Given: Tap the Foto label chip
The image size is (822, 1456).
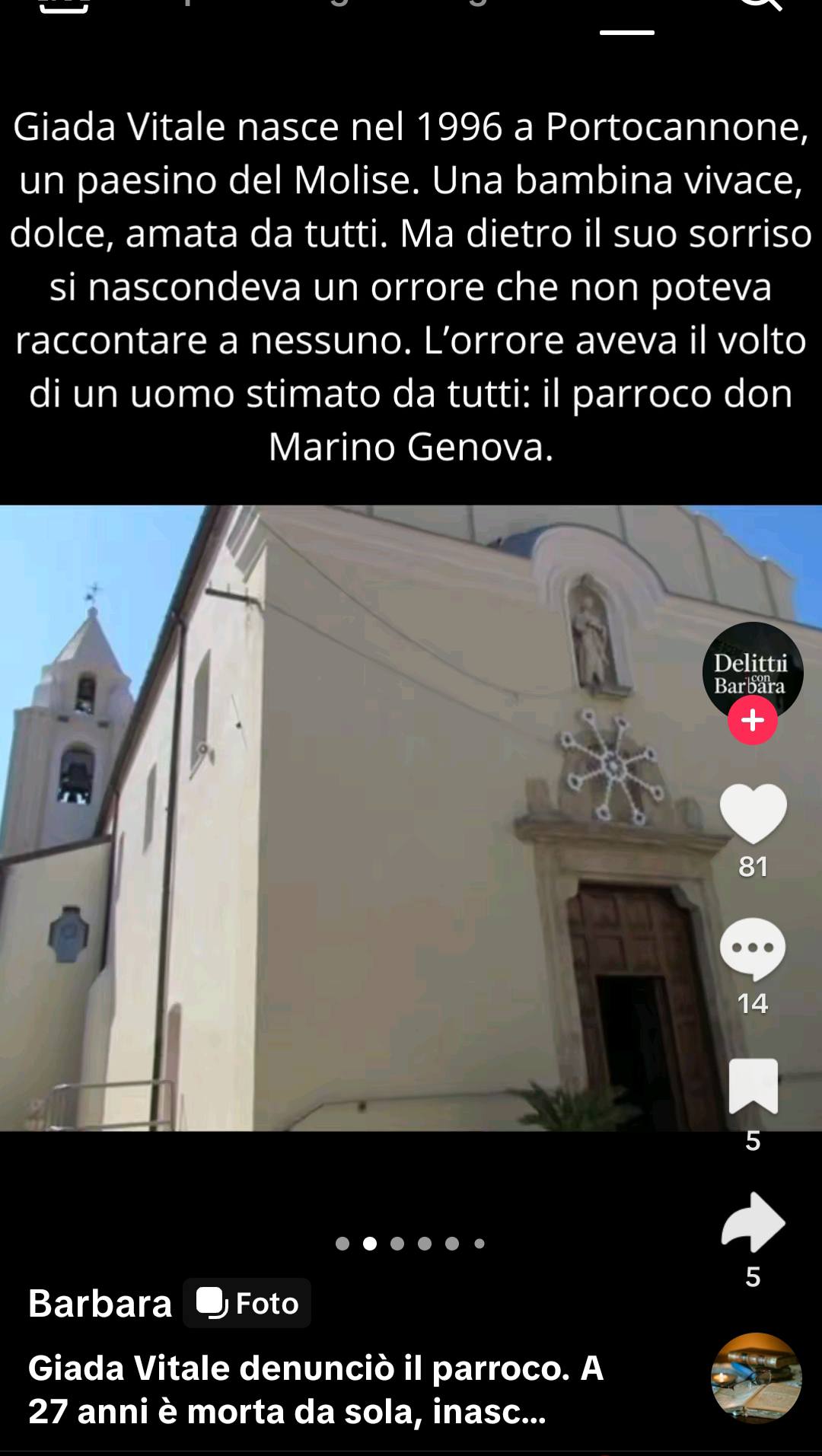Looking at the screenshot, I should tap(247, 1303).
